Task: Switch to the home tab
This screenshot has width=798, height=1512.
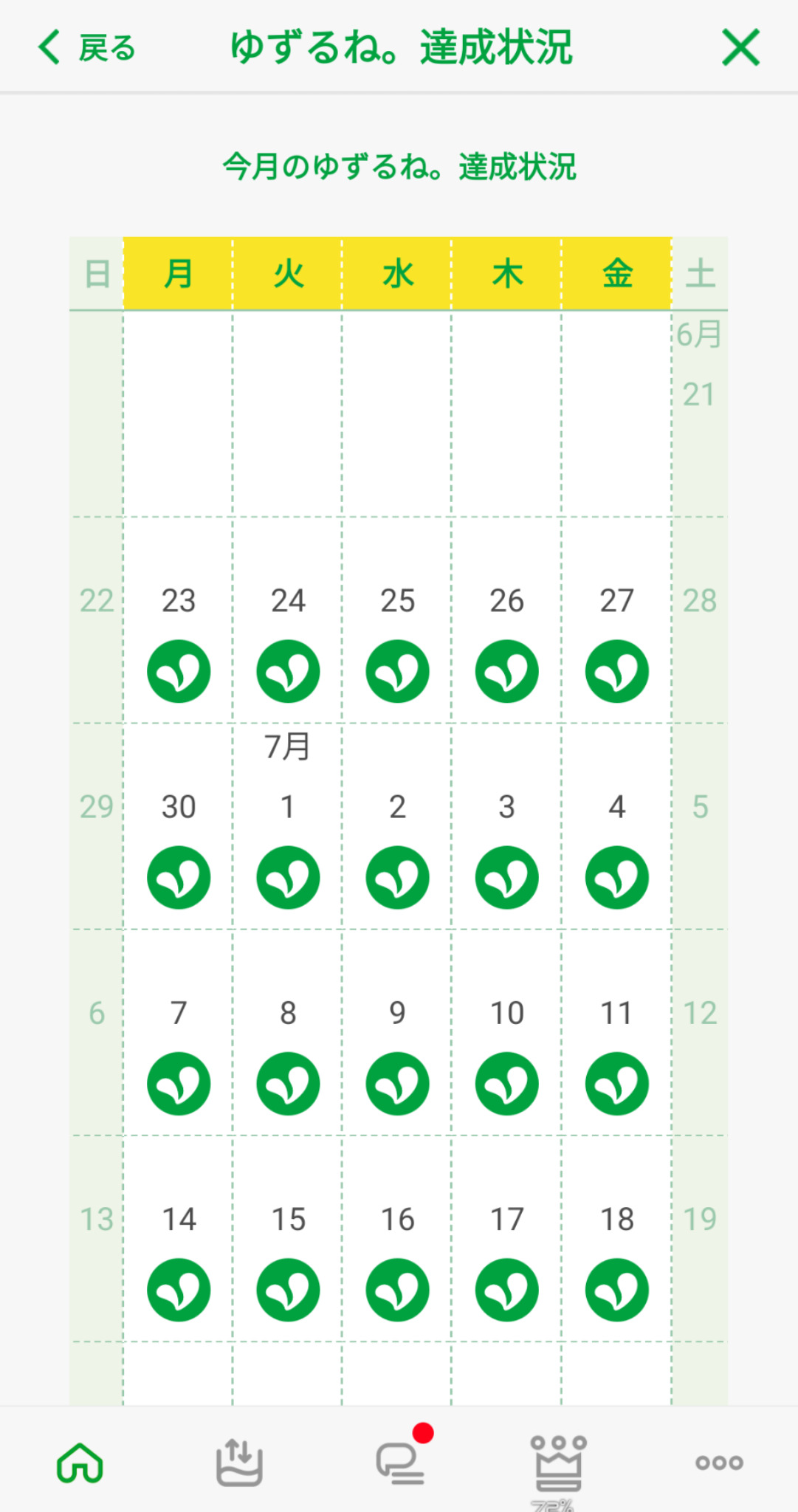Action: click(x=80, y=1462)
